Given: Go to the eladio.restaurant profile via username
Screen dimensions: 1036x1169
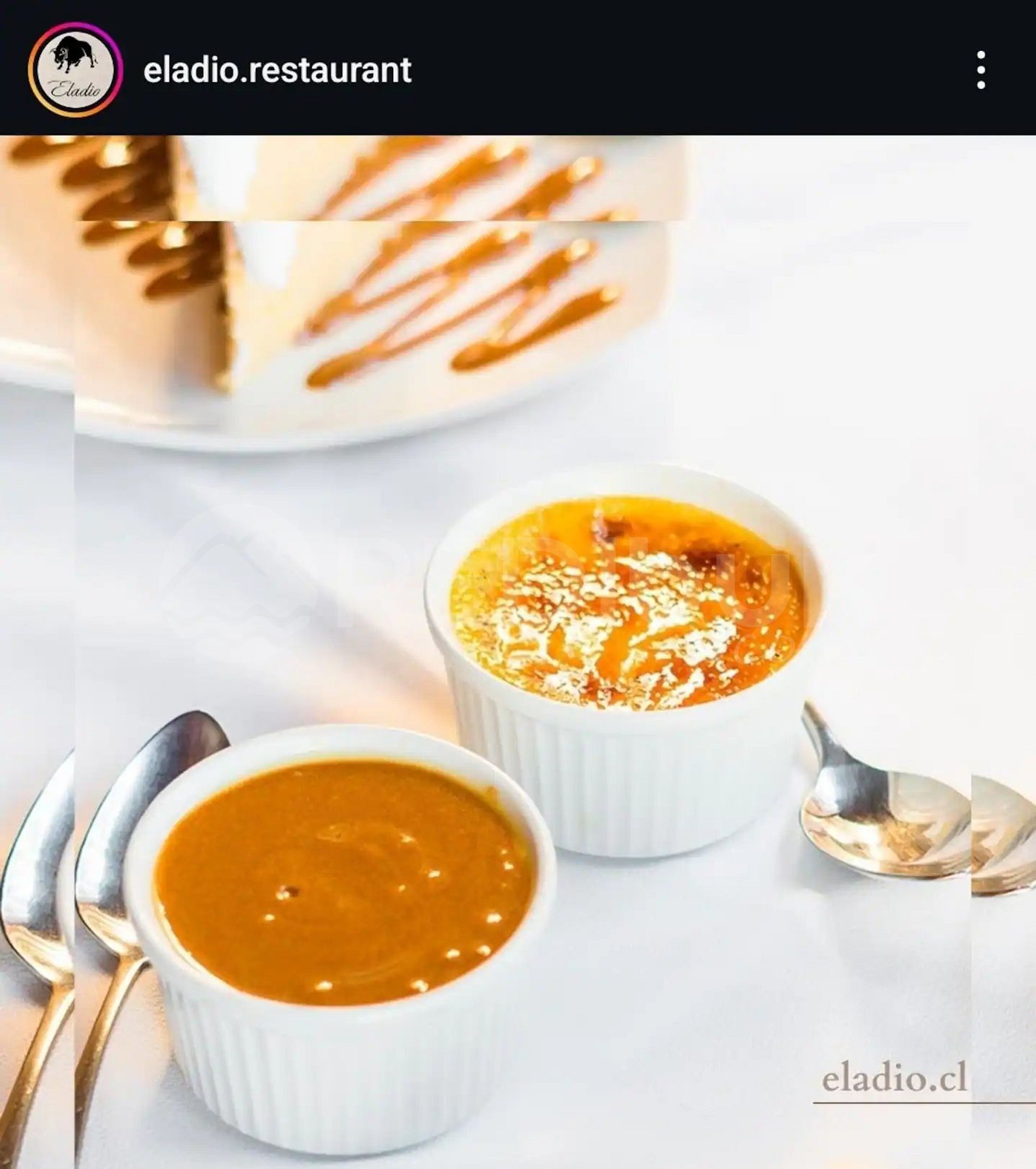Looking at the screenshot, I should (278, 70).
